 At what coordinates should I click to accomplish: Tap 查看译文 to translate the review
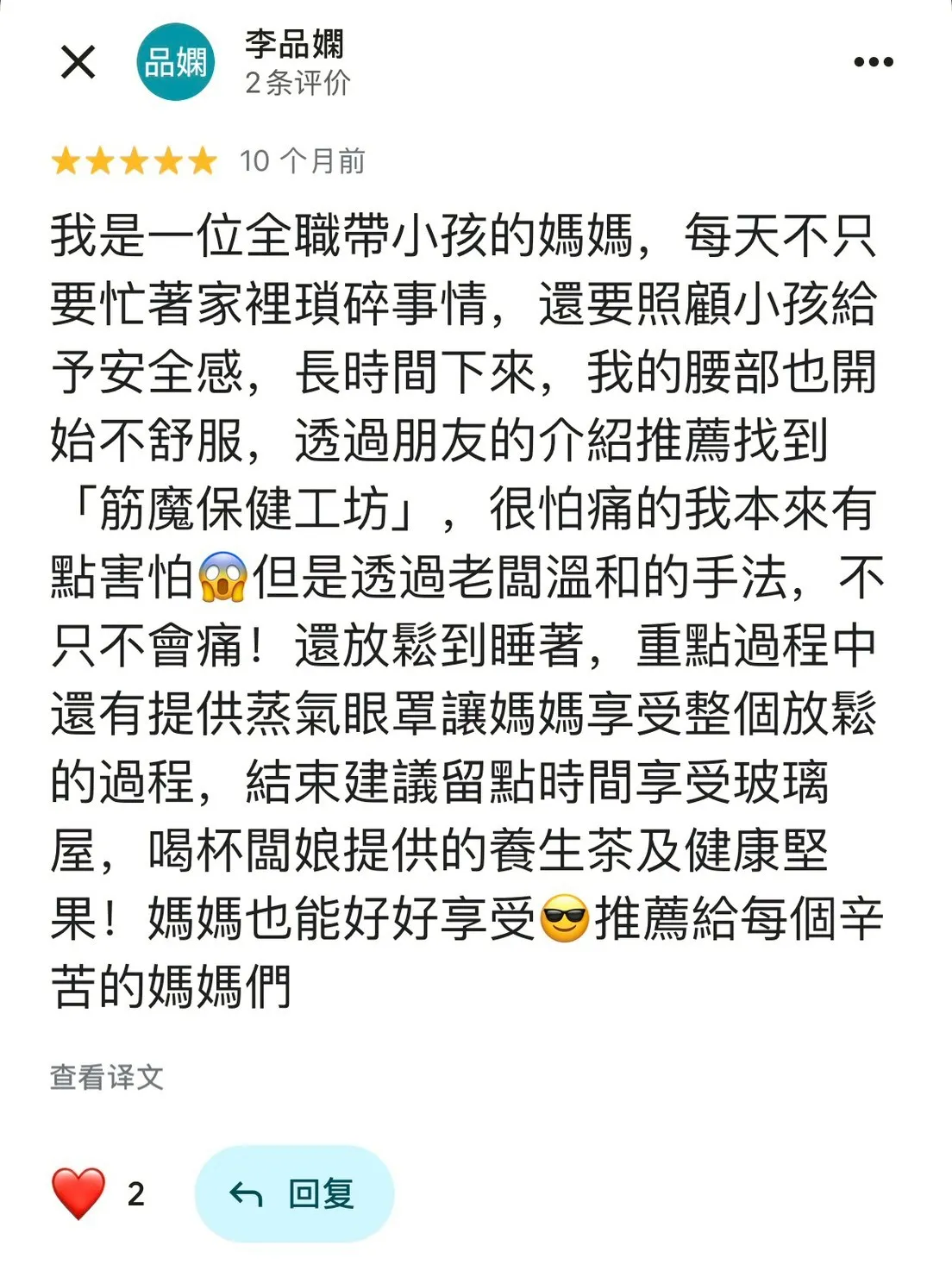click(x=106, y=1077)
